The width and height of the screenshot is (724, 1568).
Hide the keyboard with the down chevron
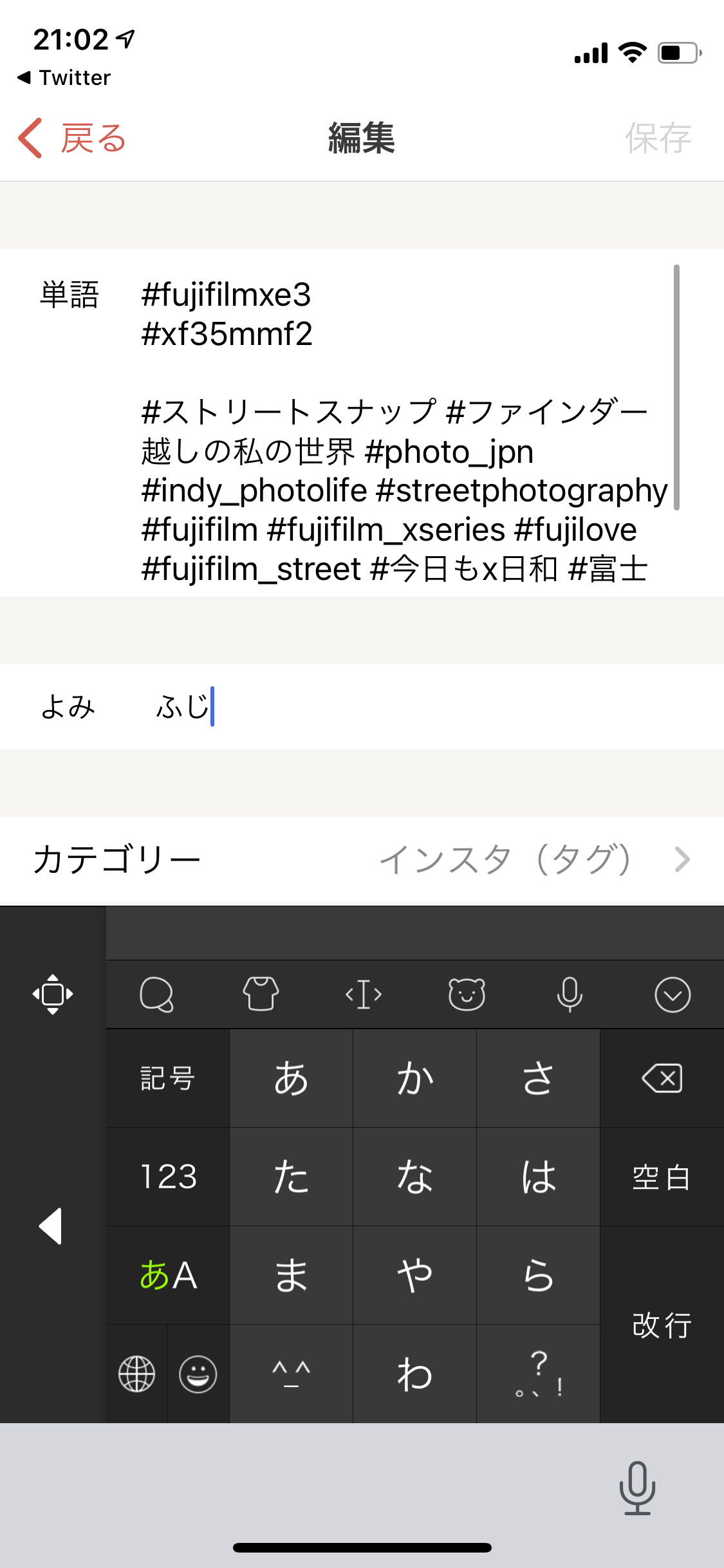673,994
